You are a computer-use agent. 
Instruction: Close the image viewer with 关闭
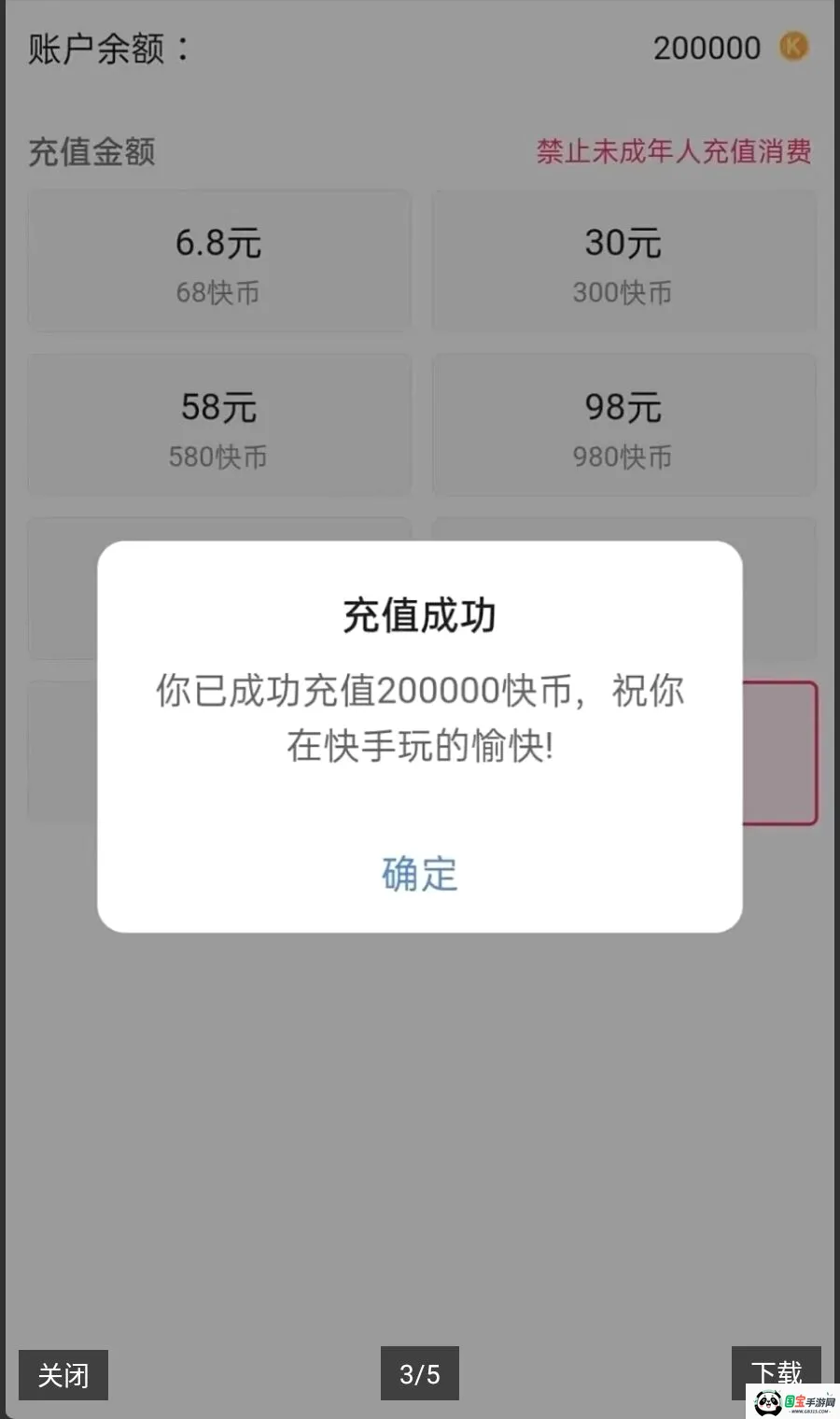pyautogui.click(x=63, y=1374)
